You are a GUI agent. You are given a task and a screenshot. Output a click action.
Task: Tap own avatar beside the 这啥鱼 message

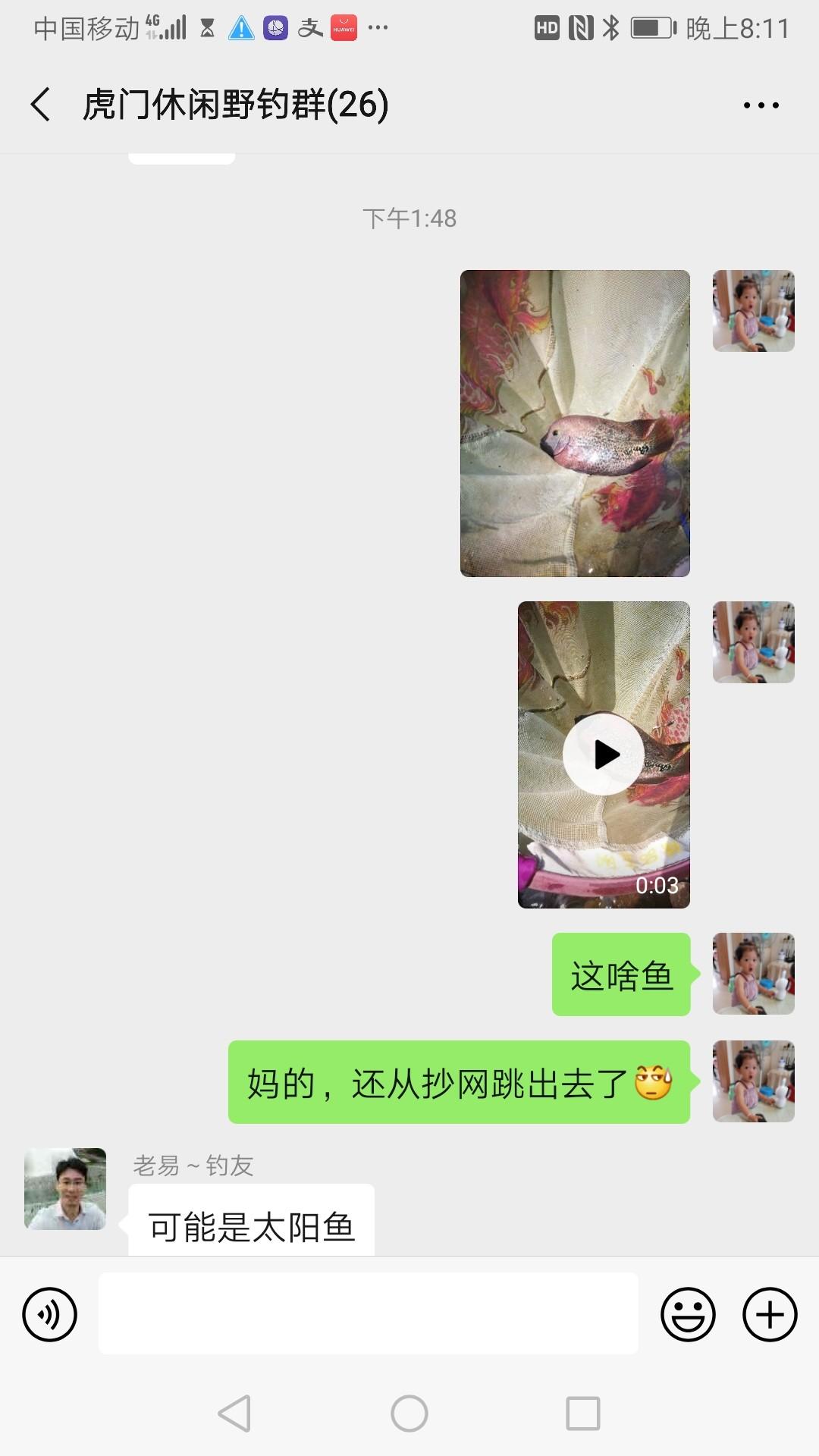point(753,974)
